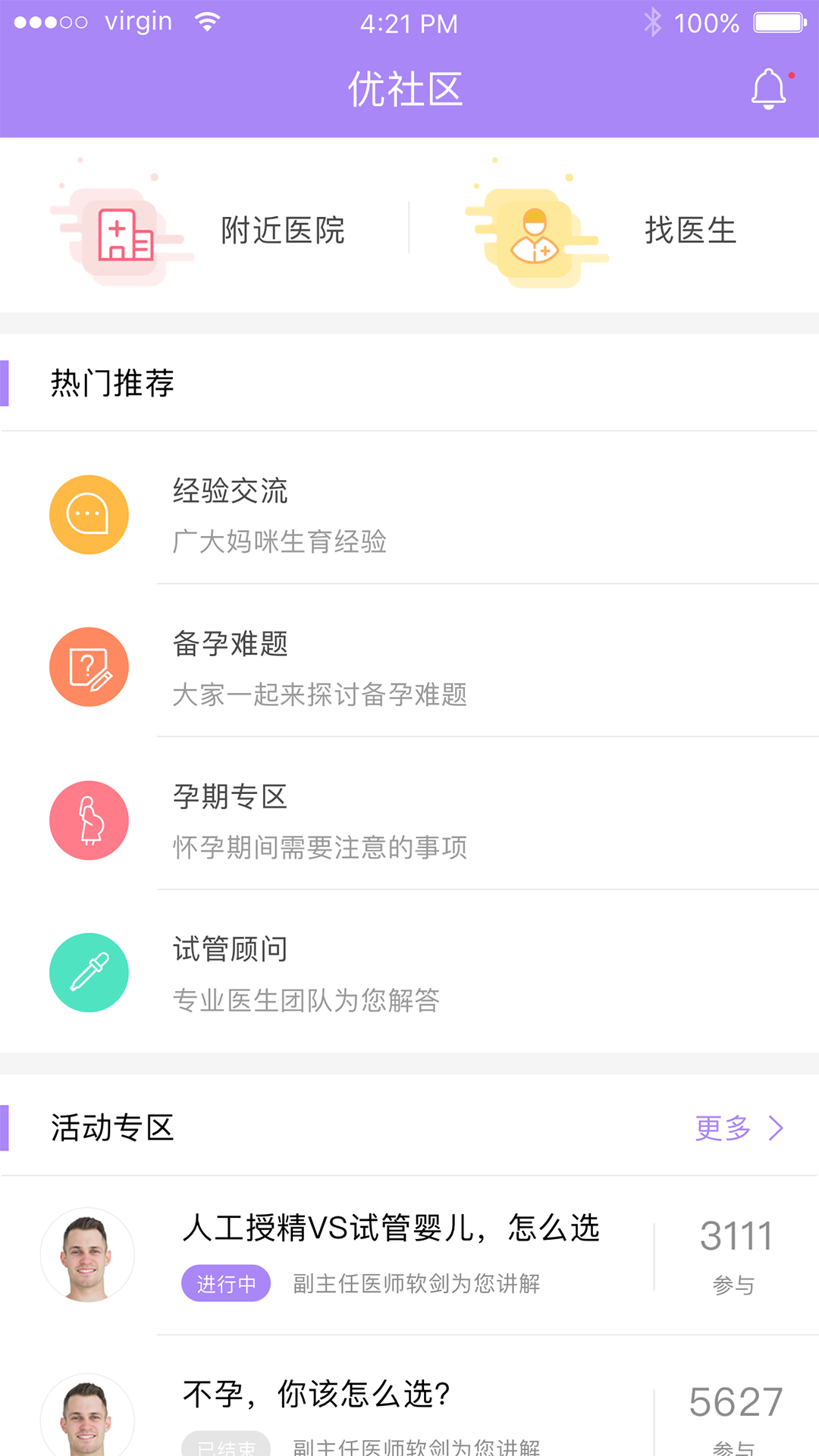Select the 孕期专区 row
The image size is (819, 1456).
click(409, 821)
